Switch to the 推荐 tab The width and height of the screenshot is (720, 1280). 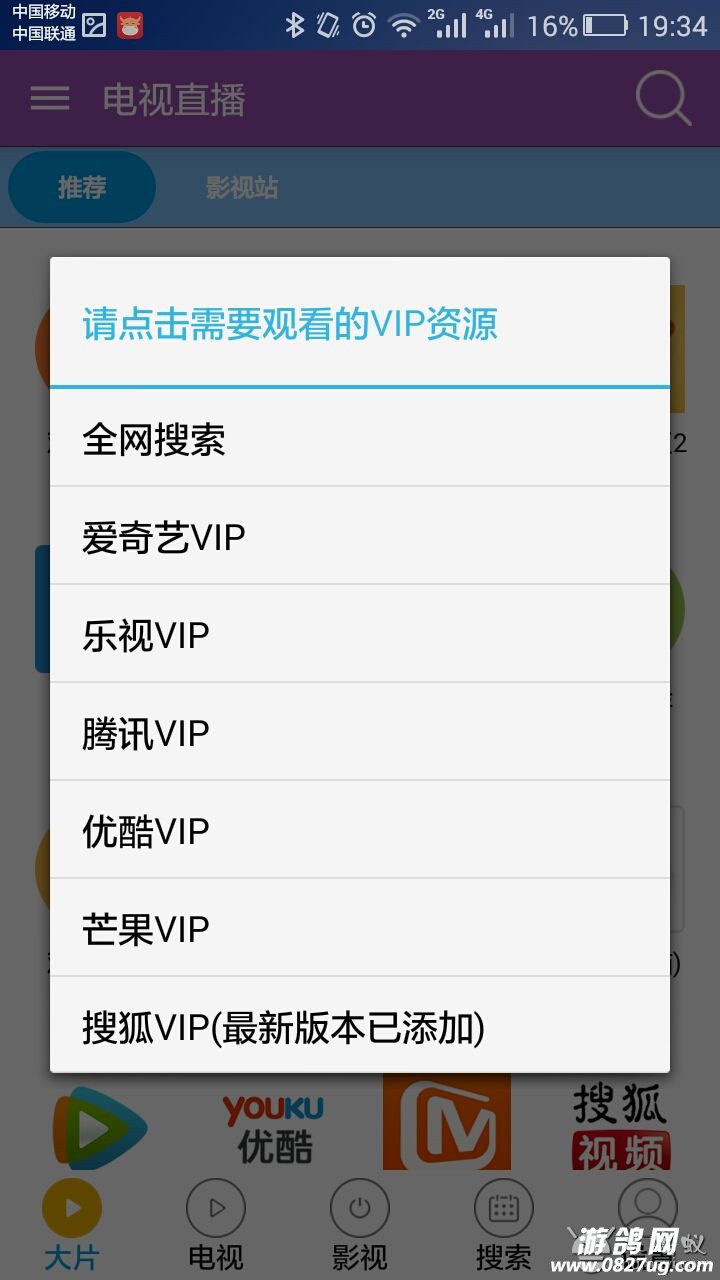(x=82, y=187)
